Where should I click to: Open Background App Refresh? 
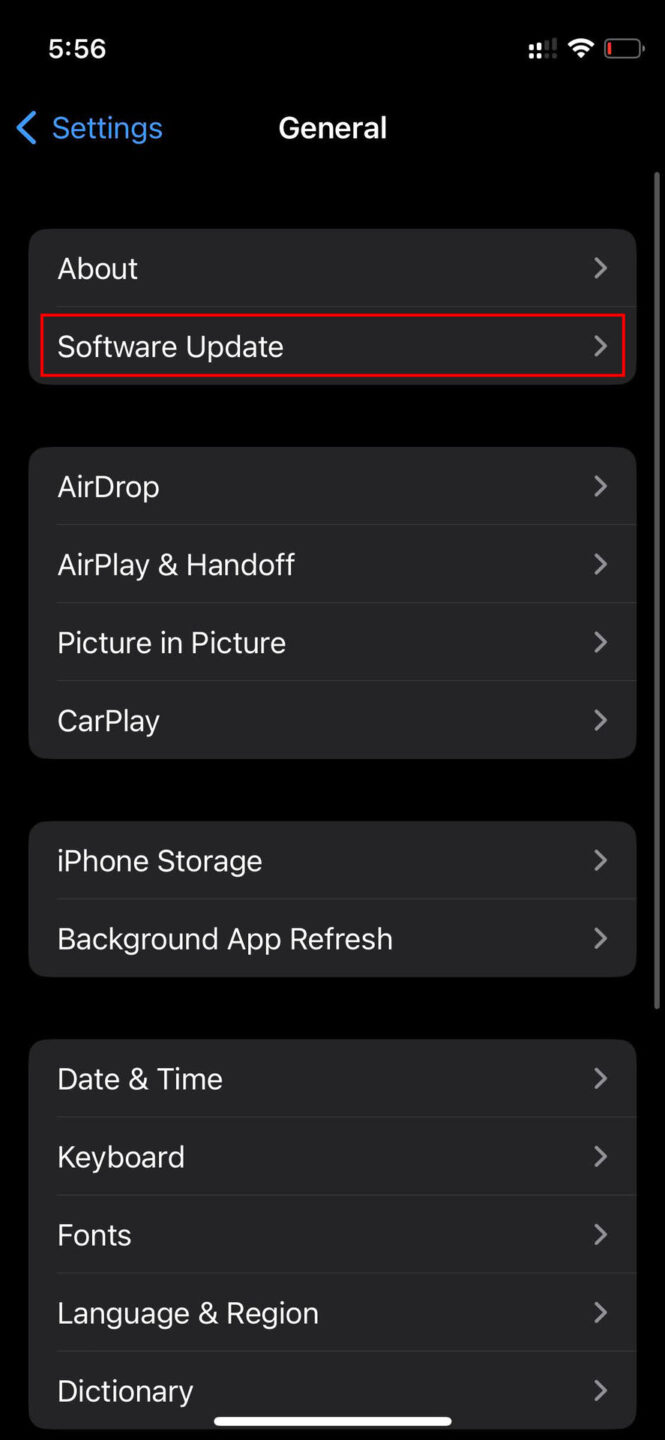(332, 938)
